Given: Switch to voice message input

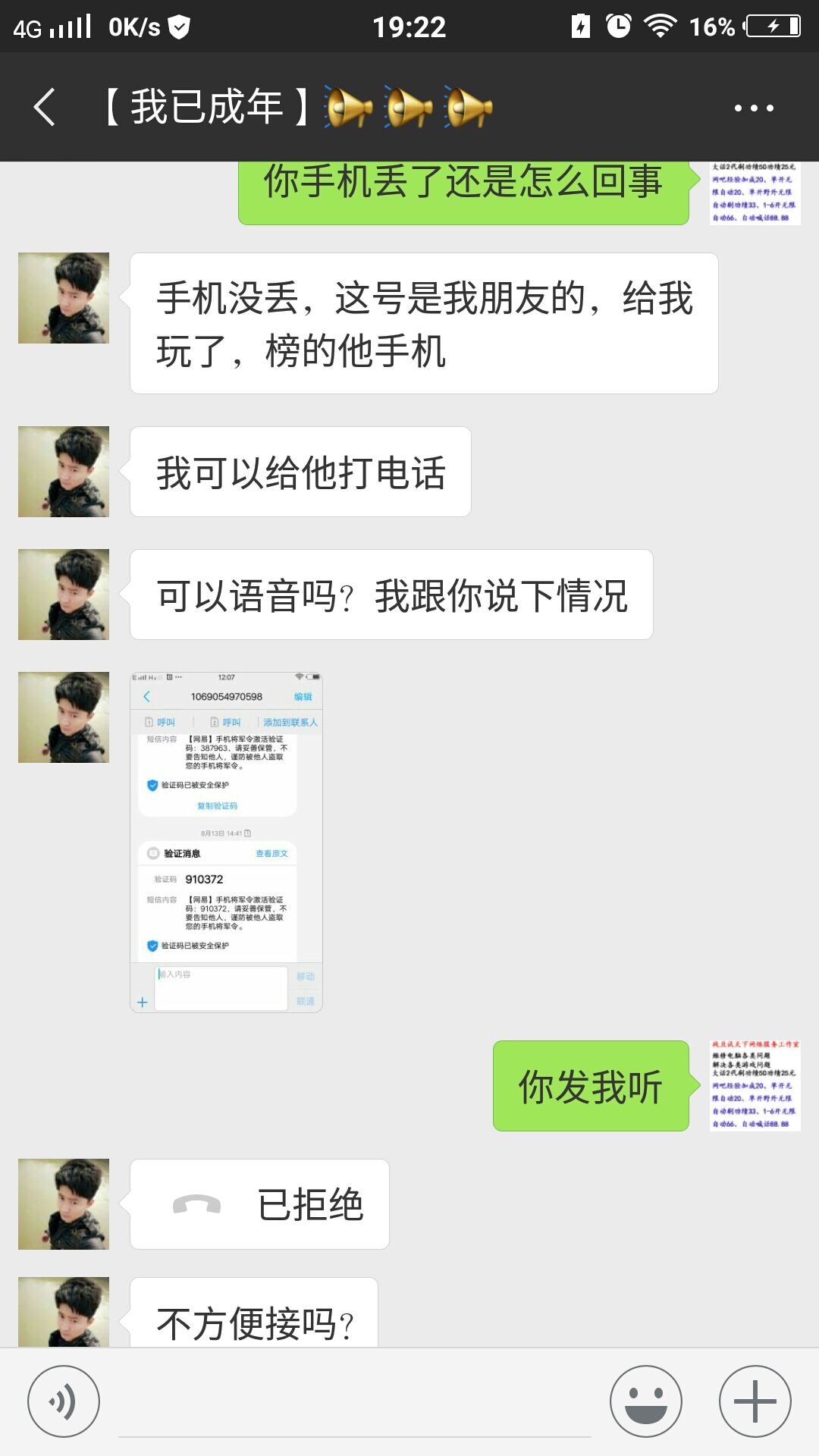Looking at the screenshot, I should click(64, 1401).
